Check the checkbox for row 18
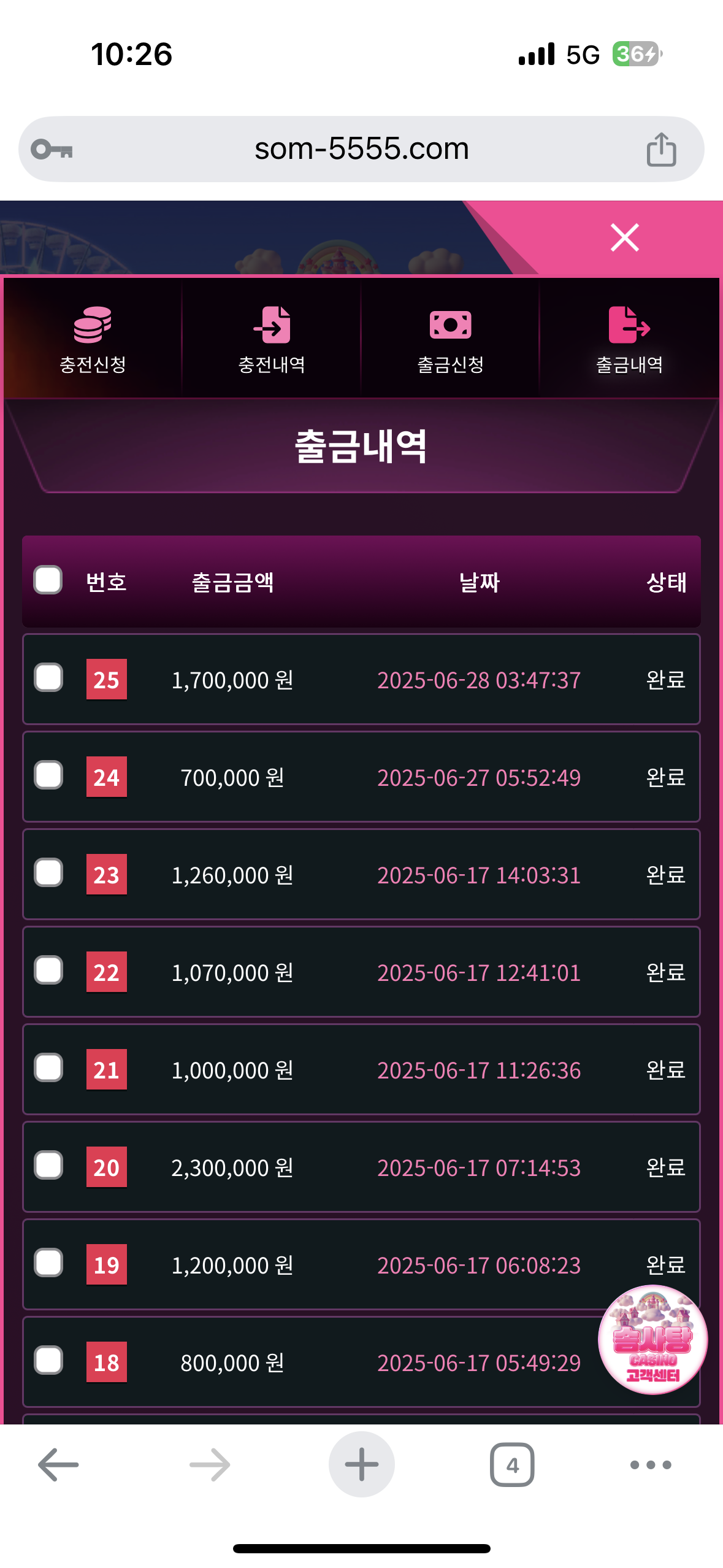This screenshot has height=1568, width=723. [48, 1360]
